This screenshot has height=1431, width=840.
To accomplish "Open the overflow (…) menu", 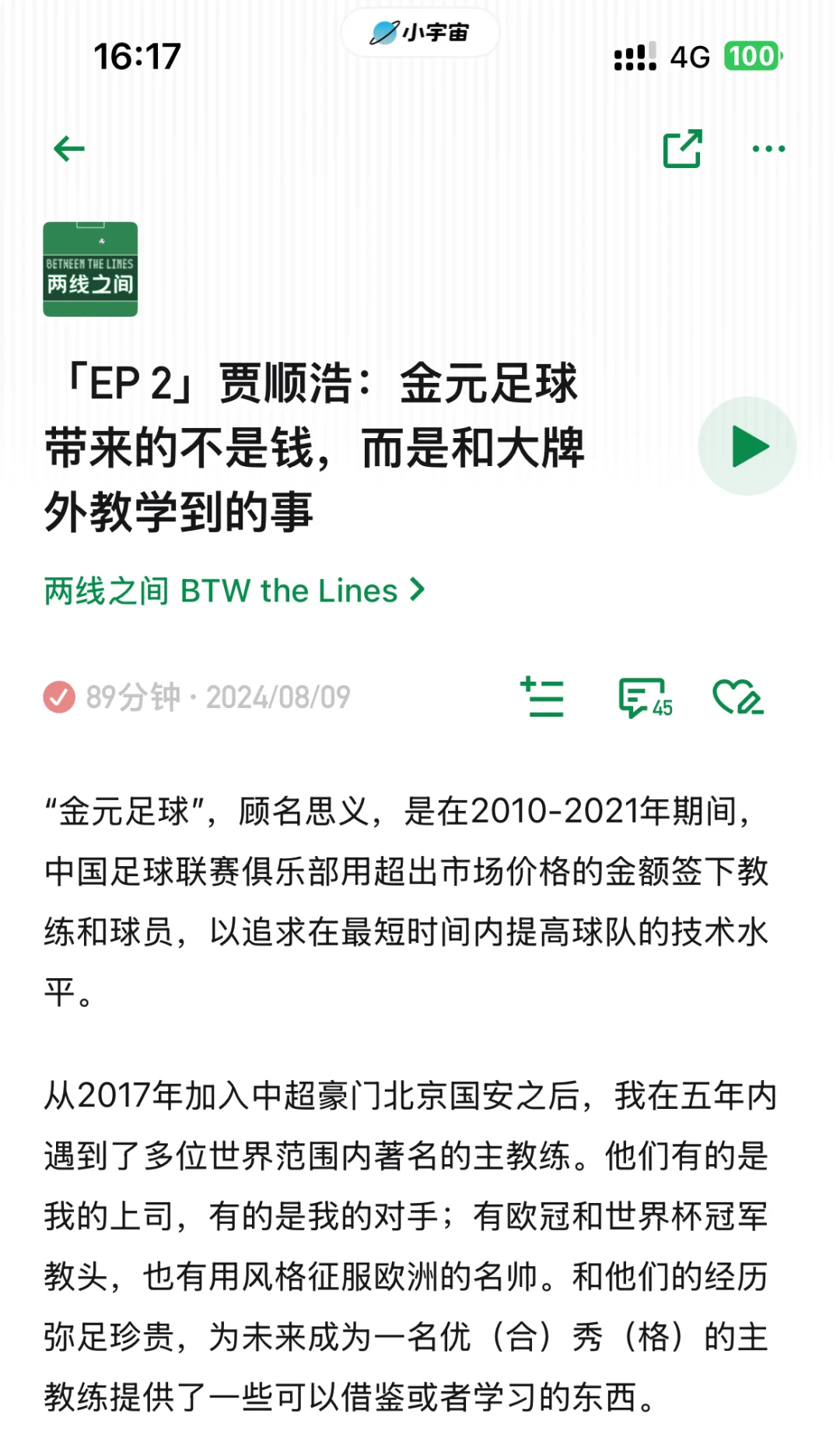I will click(768, 147).
